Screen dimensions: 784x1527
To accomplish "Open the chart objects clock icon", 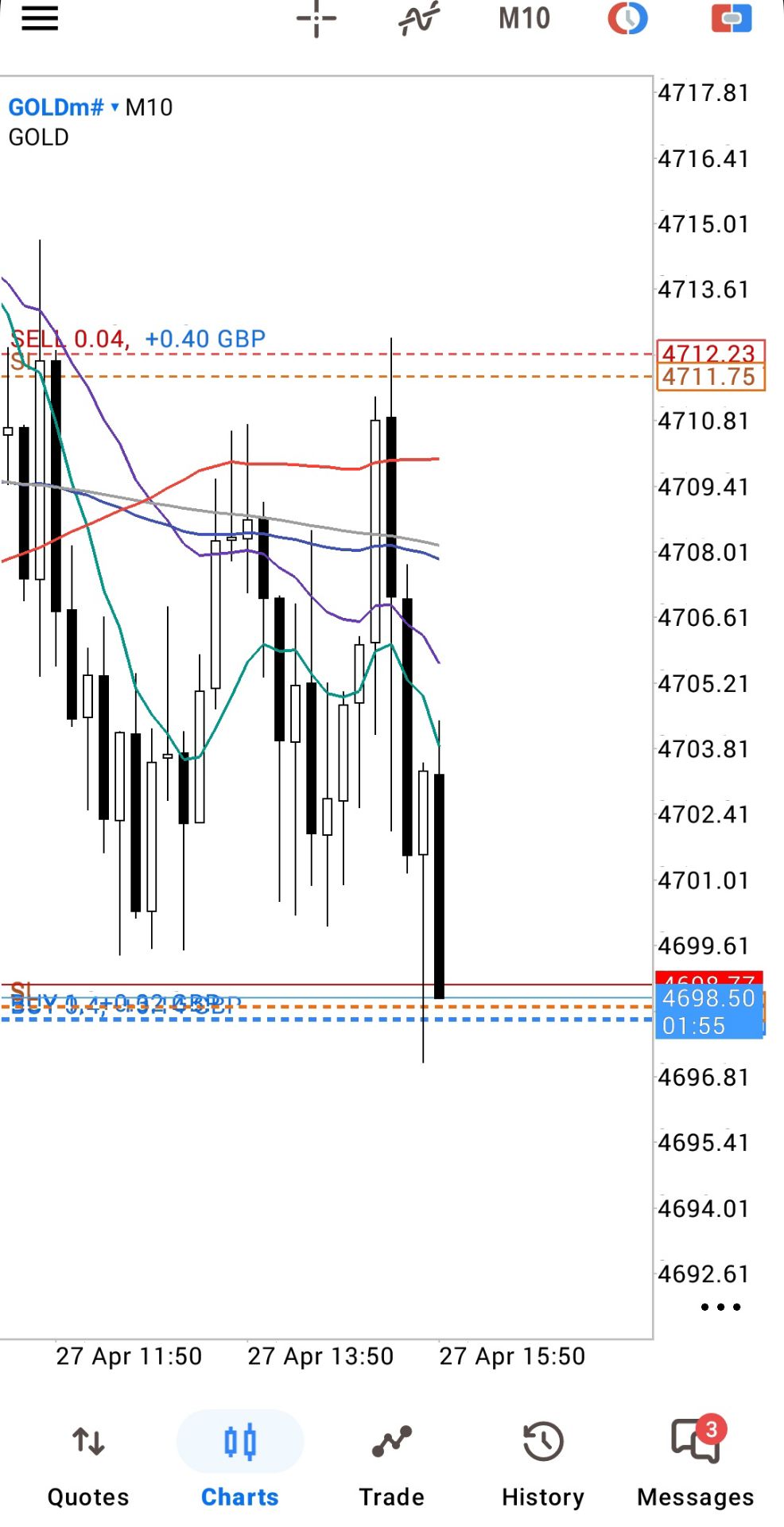I will click(x=627, y=19).
